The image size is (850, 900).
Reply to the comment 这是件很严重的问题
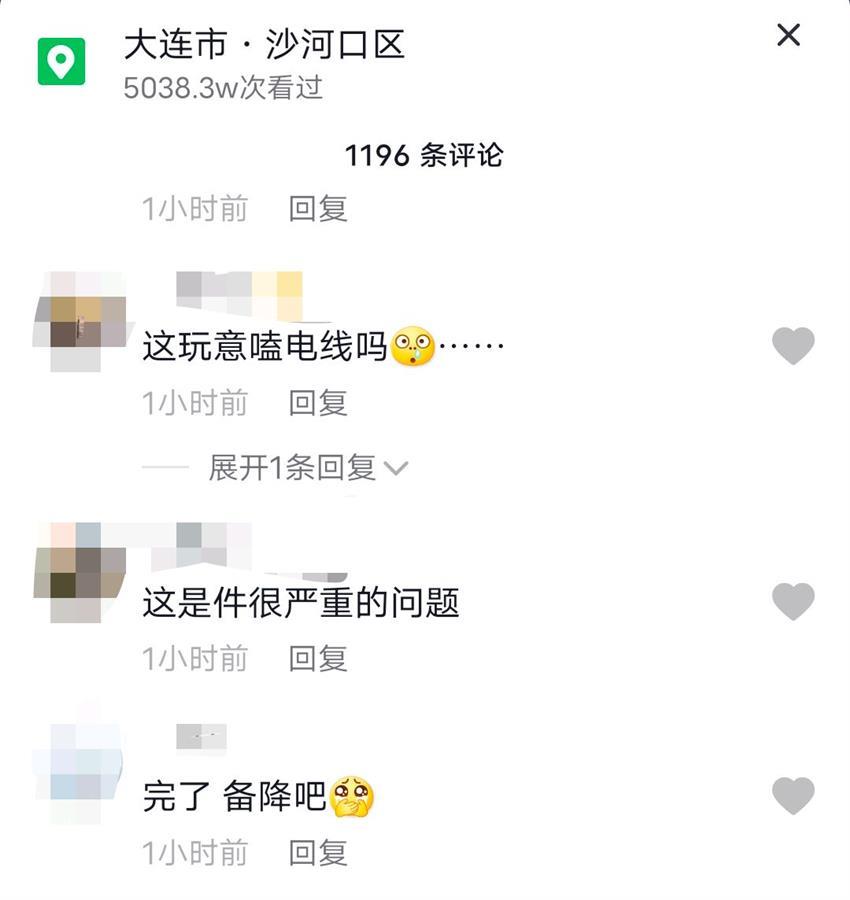point(318,658)
